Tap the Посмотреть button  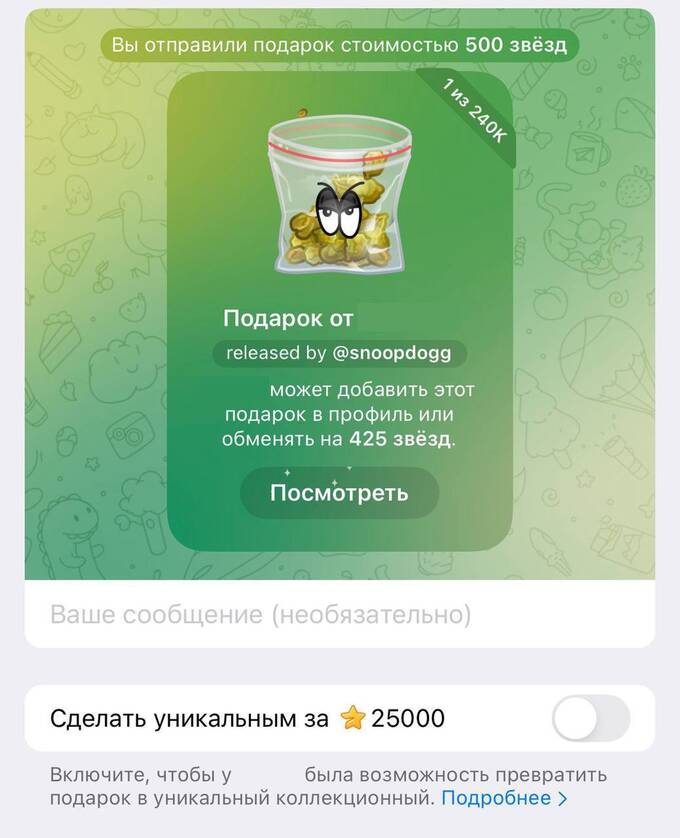point(339,493)
